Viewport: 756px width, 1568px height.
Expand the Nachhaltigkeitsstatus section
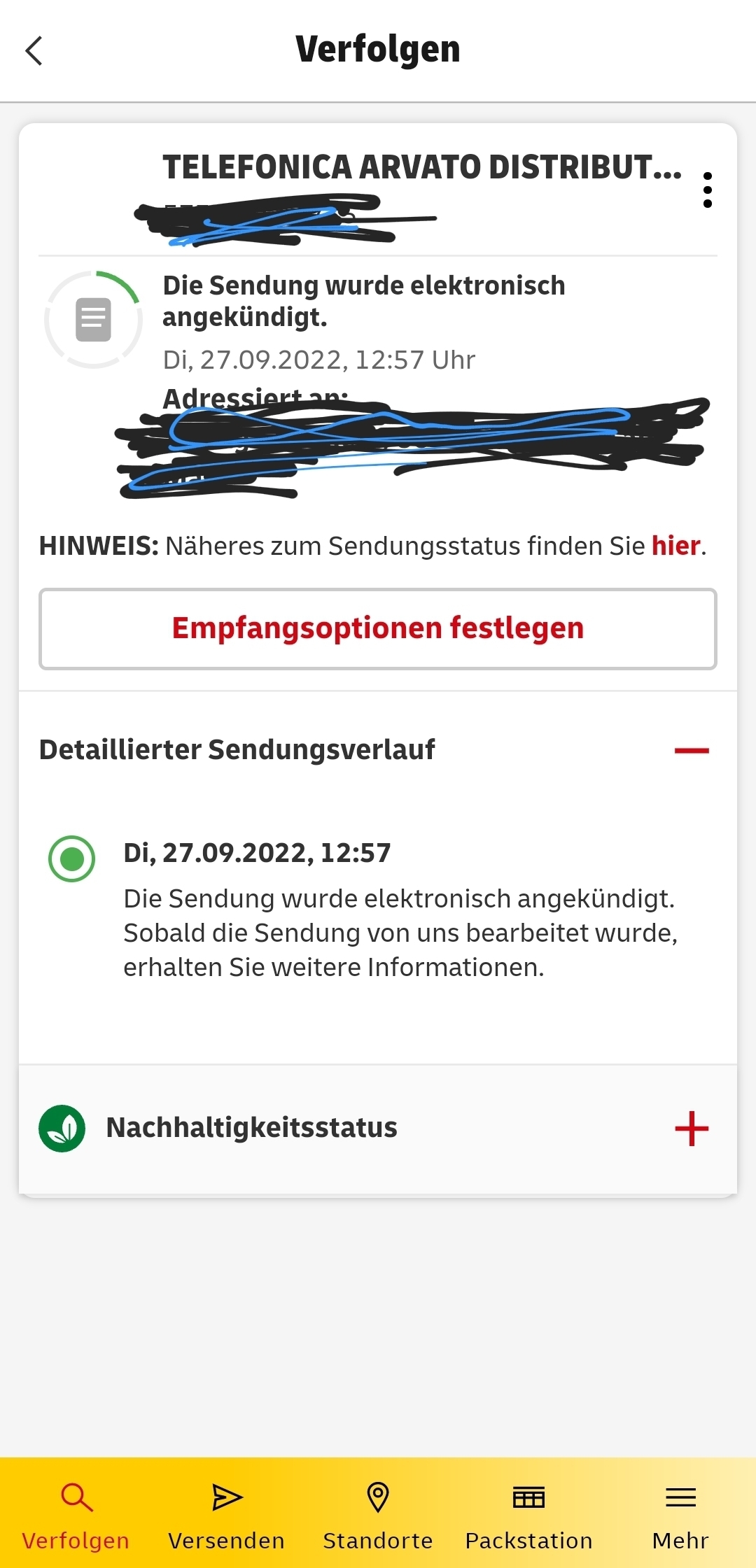tap(692, 1128)
